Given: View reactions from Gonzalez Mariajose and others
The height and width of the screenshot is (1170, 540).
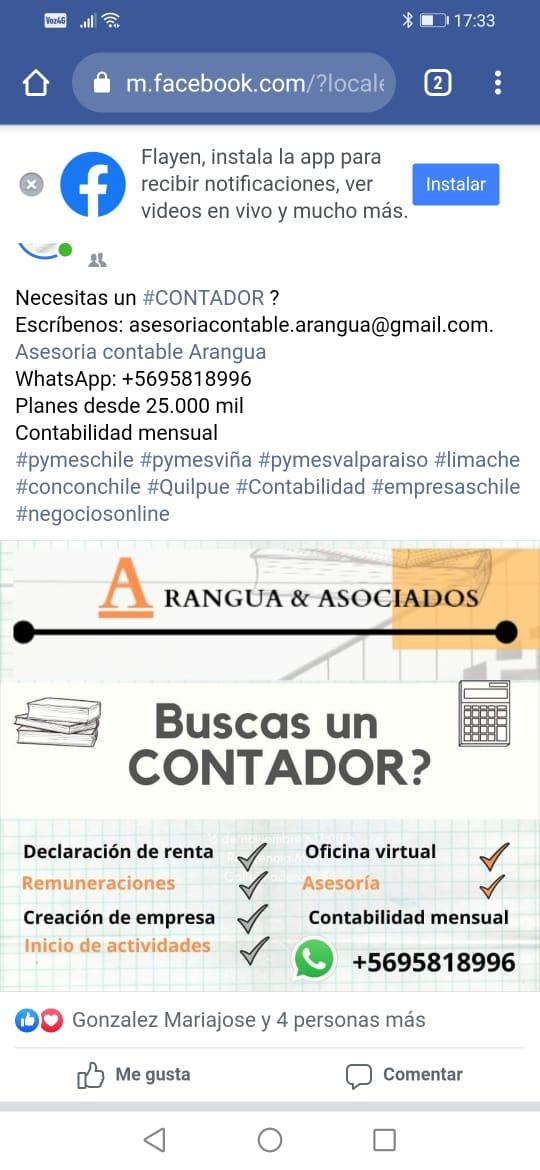Looking at the screenshot, I should [220, 1020].
